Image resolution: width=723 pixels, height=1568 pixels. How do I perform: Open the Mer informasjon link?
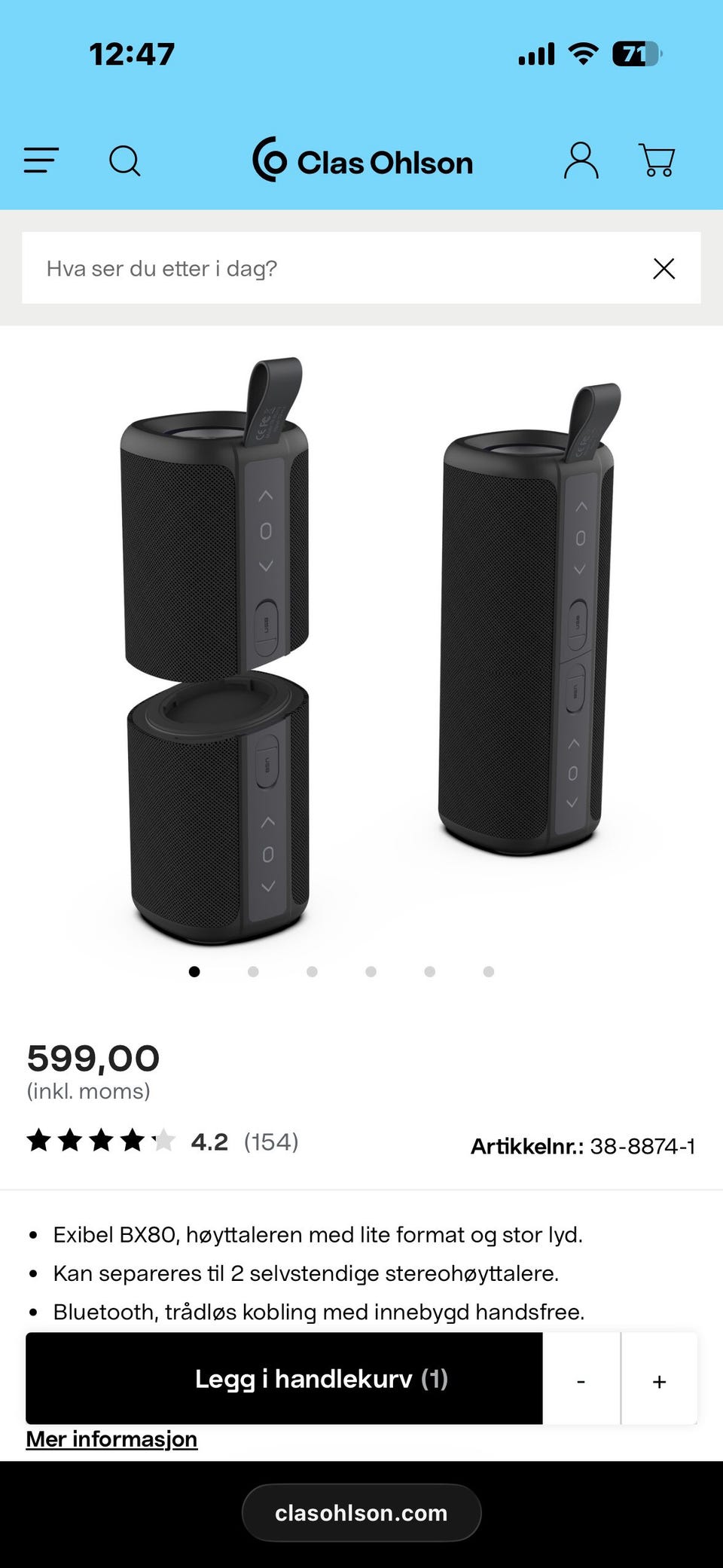[x=111, y=1439]
